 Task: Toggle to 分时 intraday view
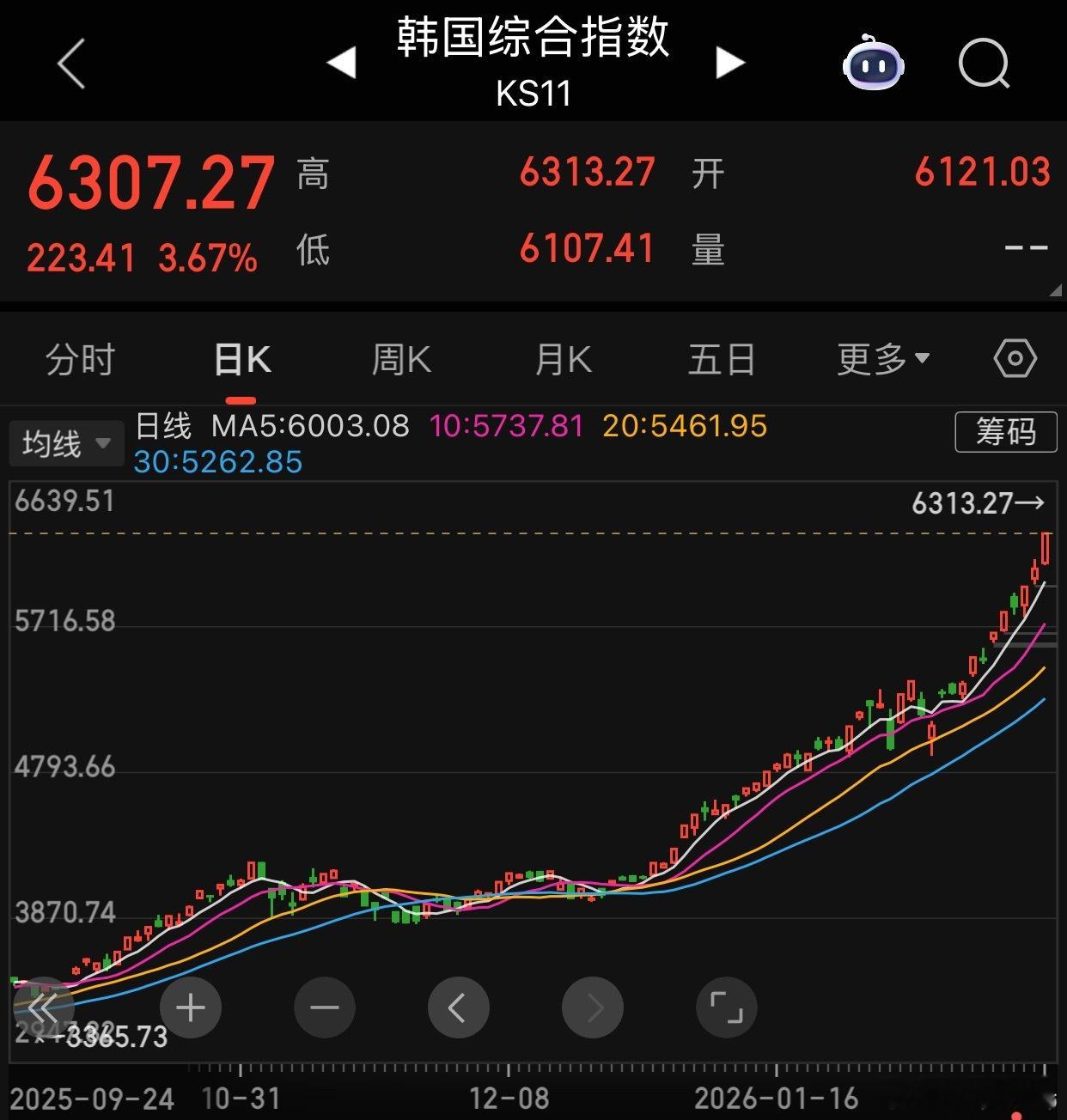point(78,360)
